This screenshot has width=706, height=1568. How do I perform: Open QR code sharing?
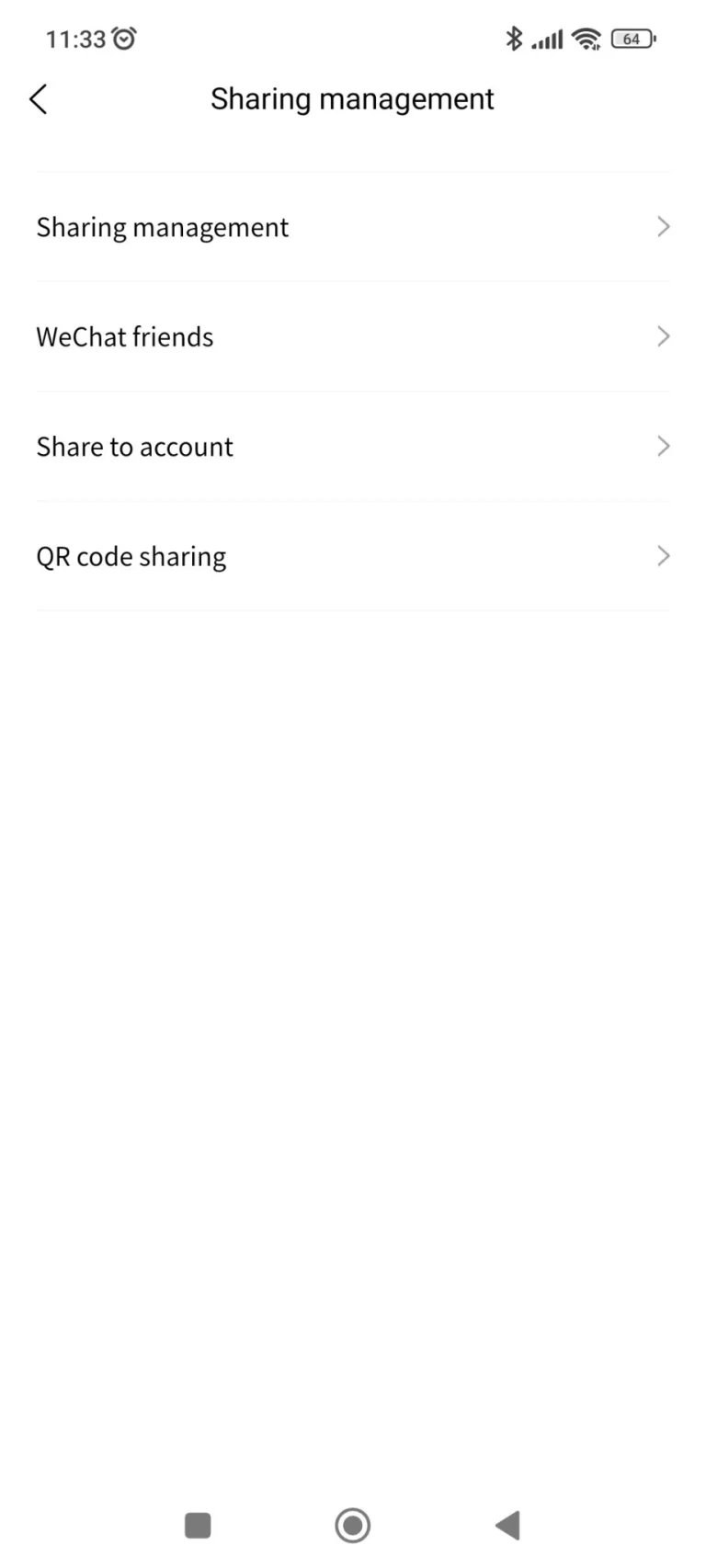click(x=352, y=556)
